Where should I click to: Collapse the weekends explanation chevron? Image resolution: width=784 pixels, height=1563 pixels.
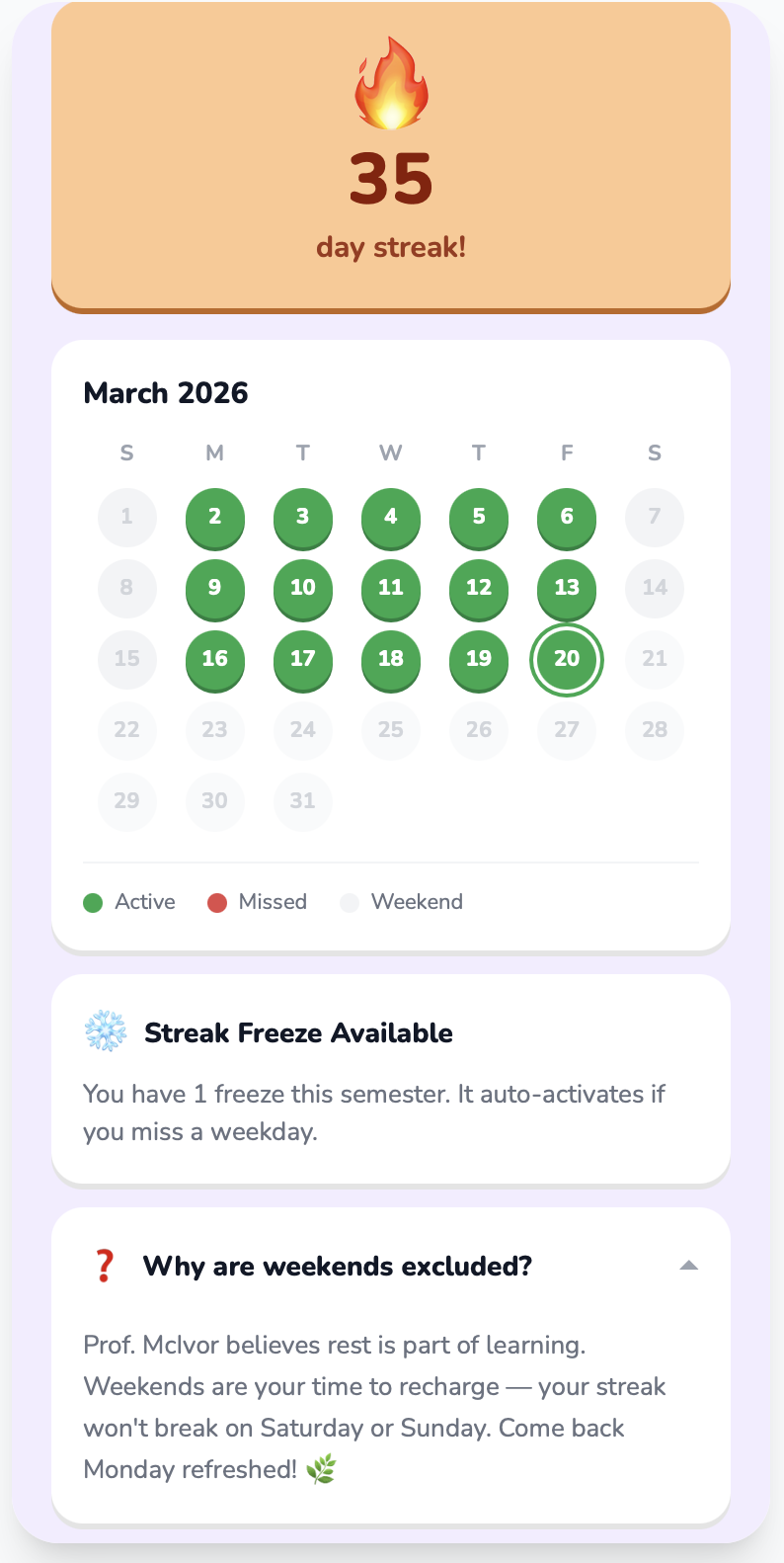(x=689, y=1266)
